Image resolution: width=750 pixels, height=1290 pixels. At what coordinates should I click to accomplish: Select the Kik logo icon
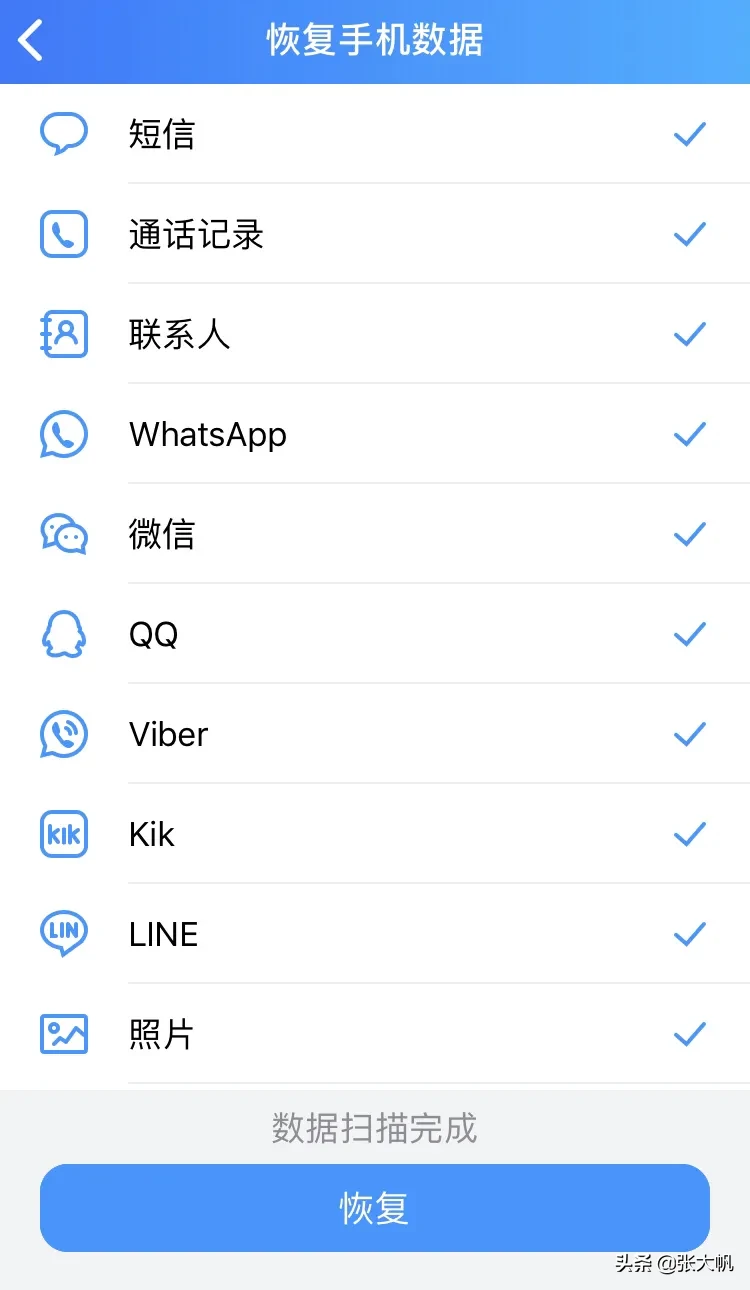63,834
